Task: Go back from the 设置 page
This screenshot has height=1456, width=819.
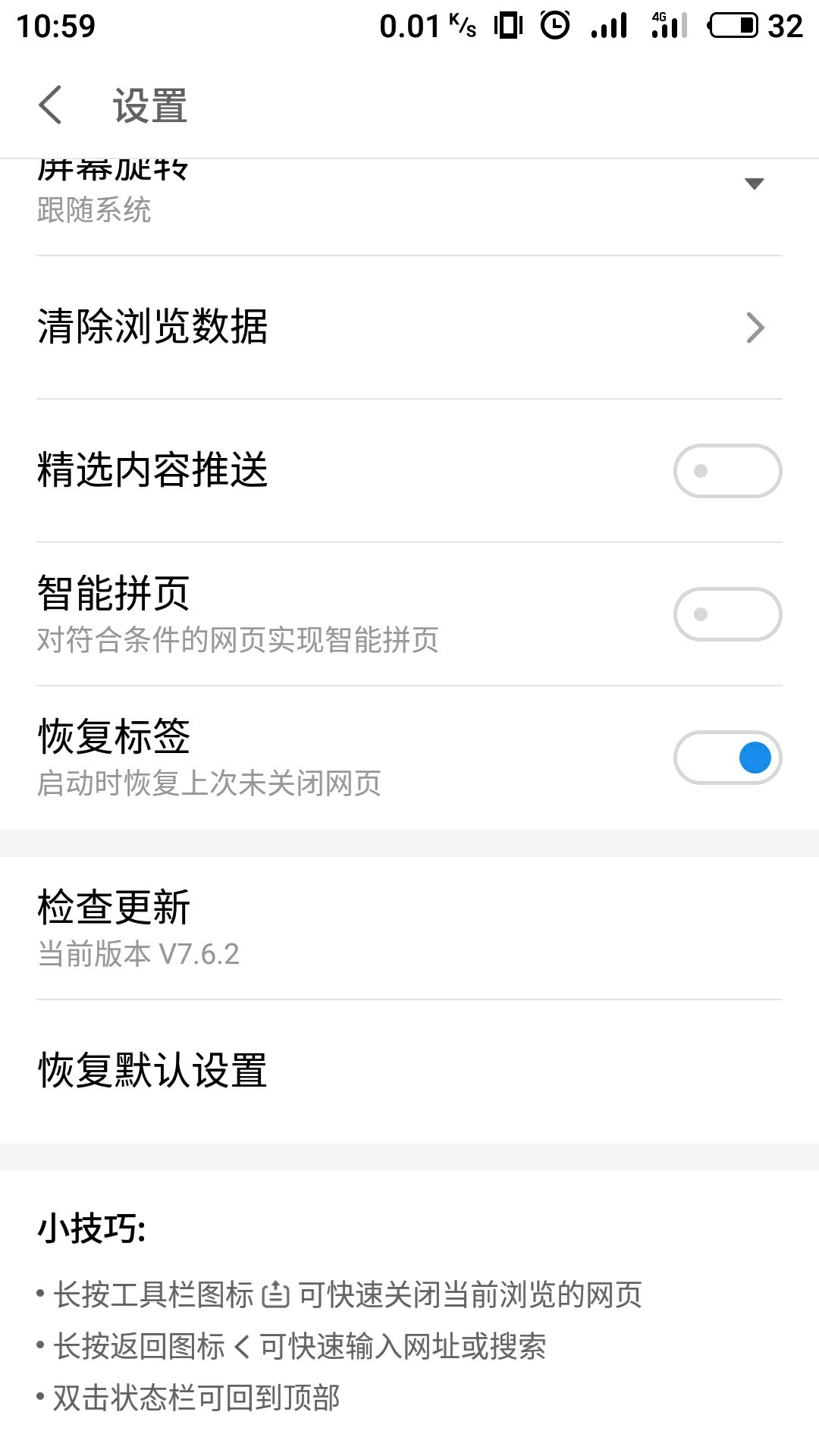Action: pyautogui.click(x=51, y=105)
